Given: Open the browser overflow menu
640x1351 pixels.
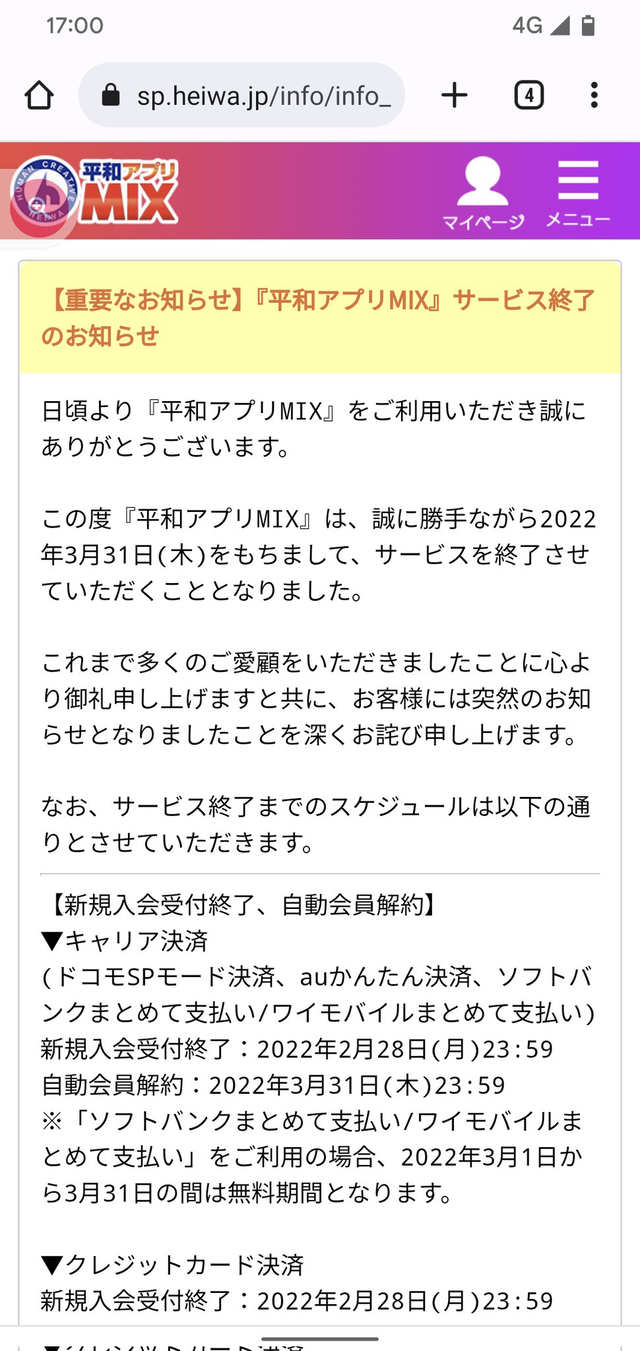Looking at the screenshot, I should pyautogui.click(x=594, y=95).
